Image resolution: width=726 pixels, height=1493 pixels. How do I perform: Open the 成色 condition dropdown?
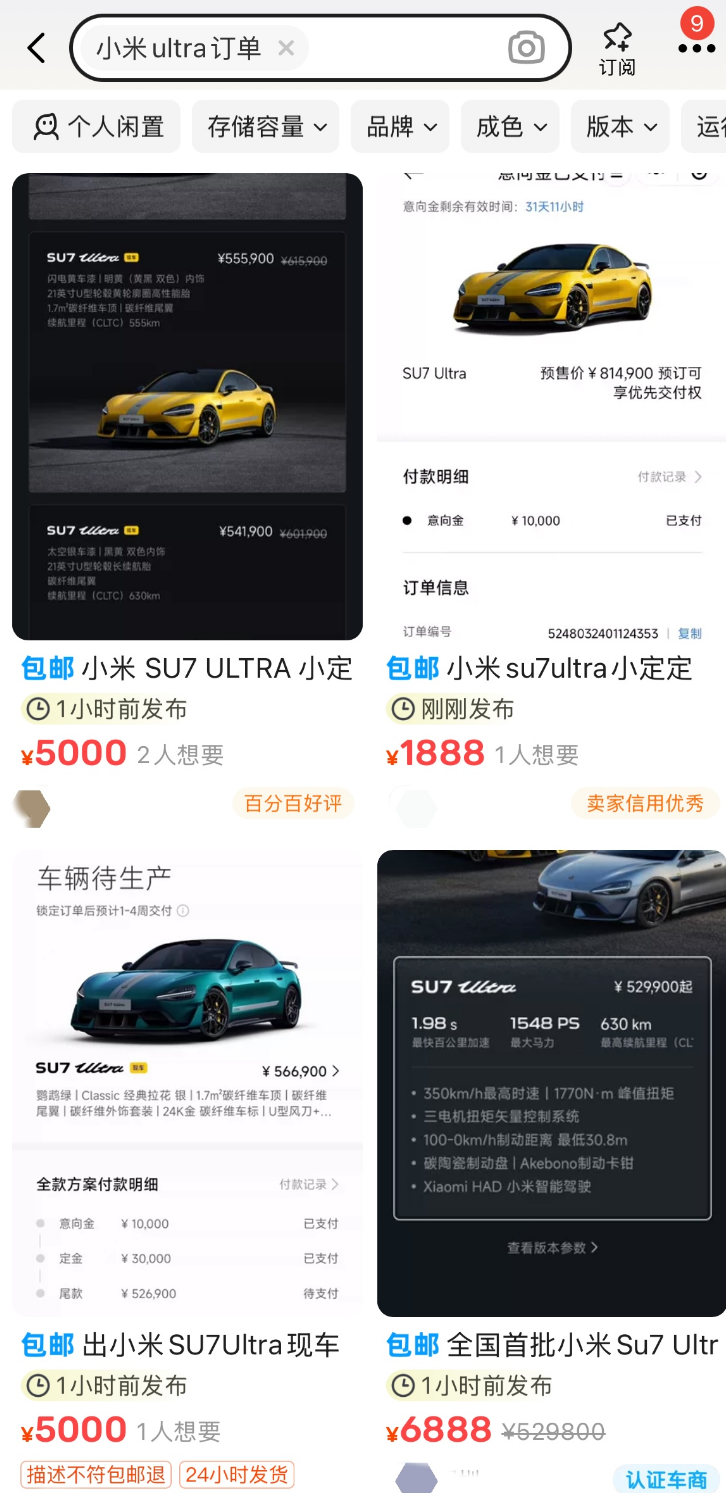pyautogui.click(x=510, y=127)
